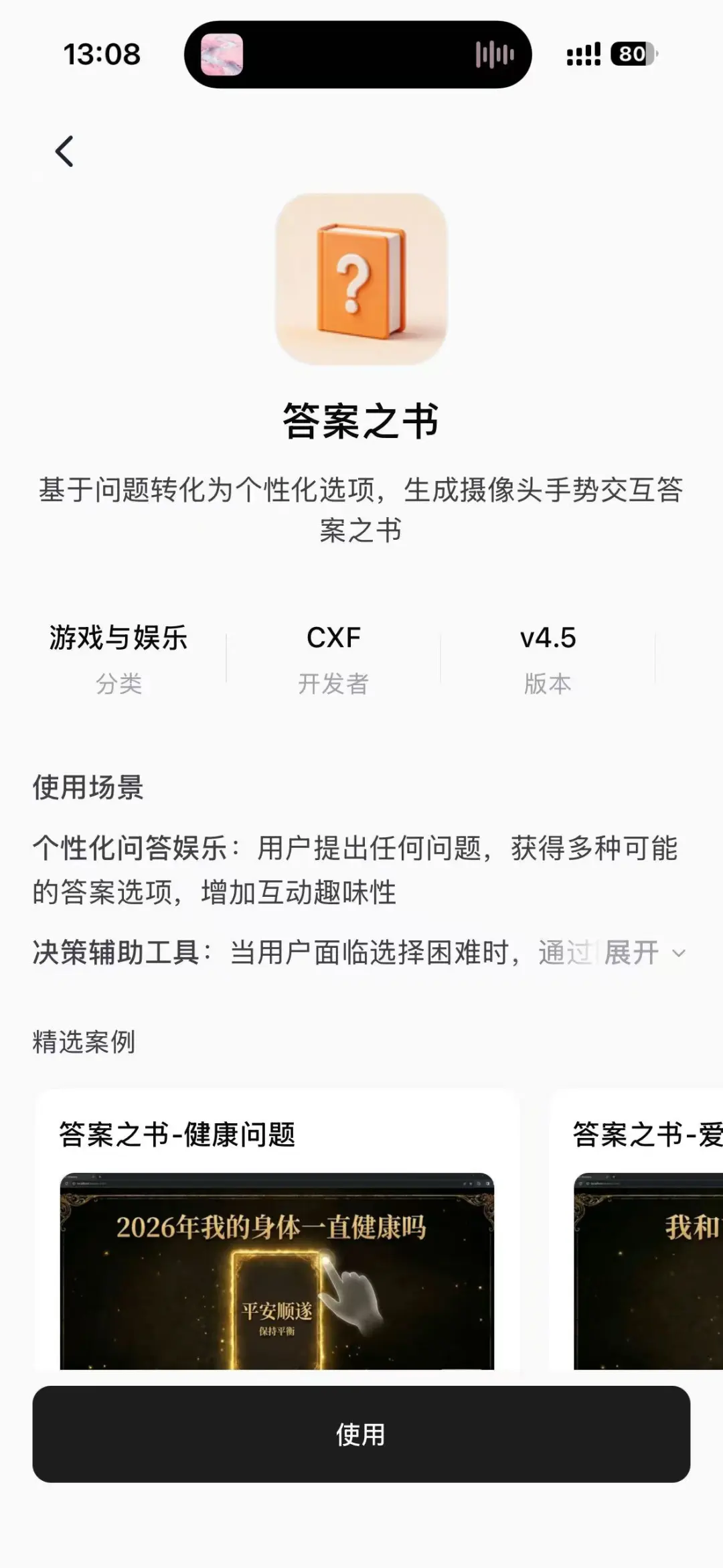Tap the back arrow to return
Image resolution: width=723 pixels, height=1568 pixels.
tap(65, 152)
